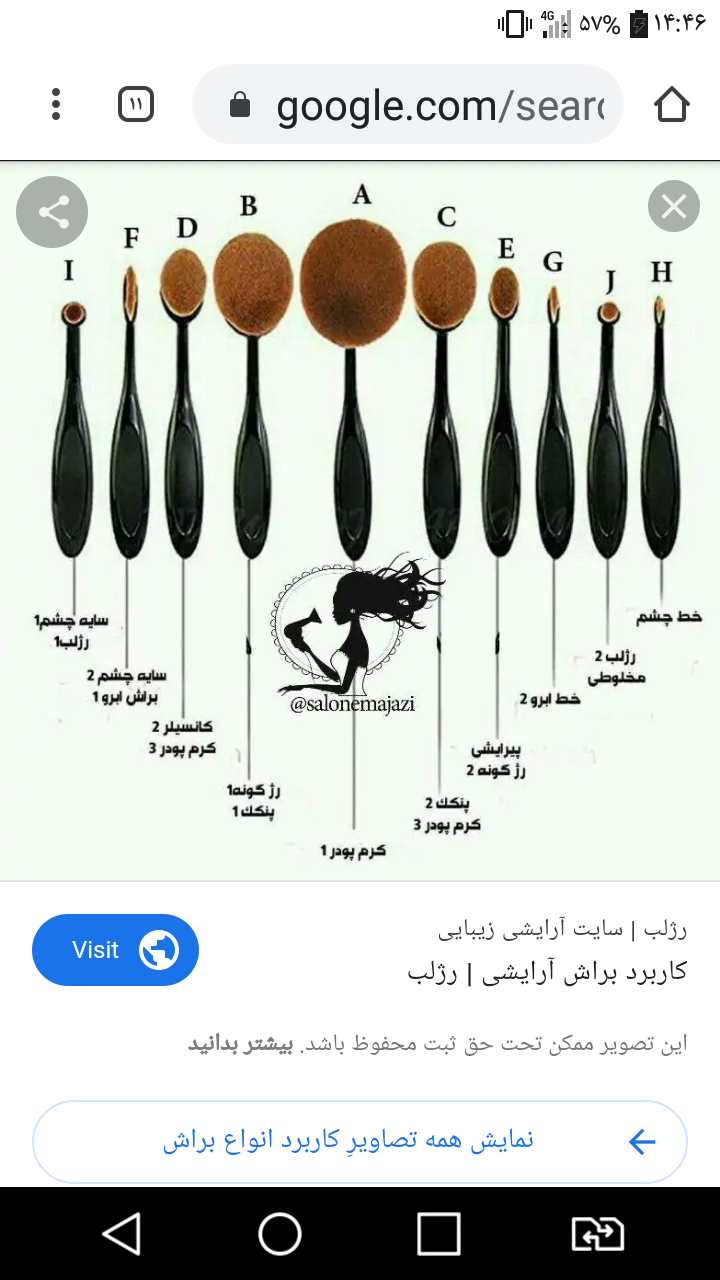Go to the browser home page
This screenshot has width=720, height=1280.
(x=671, y=104)
